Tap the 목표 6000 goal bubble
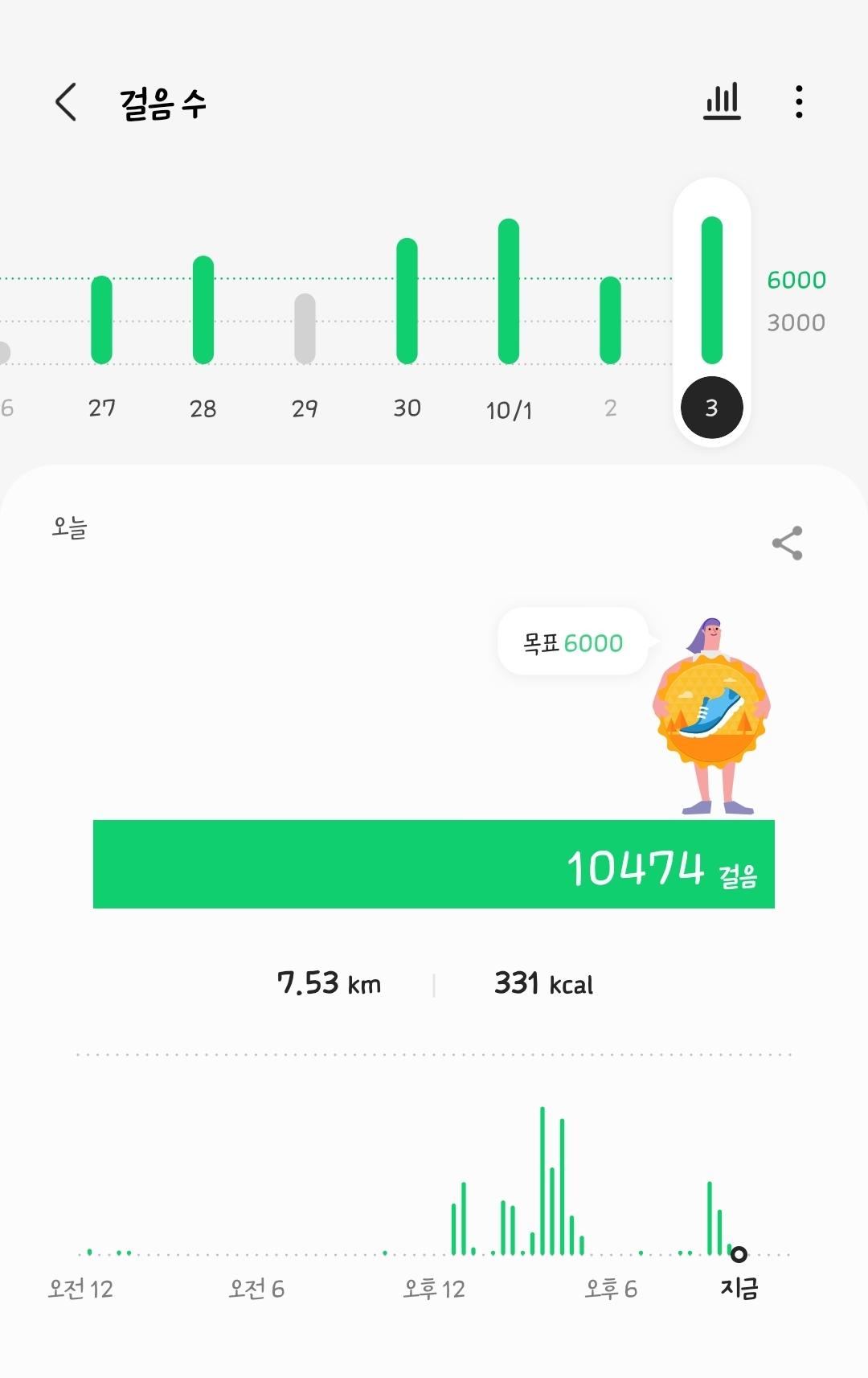 tap(573, 642)
